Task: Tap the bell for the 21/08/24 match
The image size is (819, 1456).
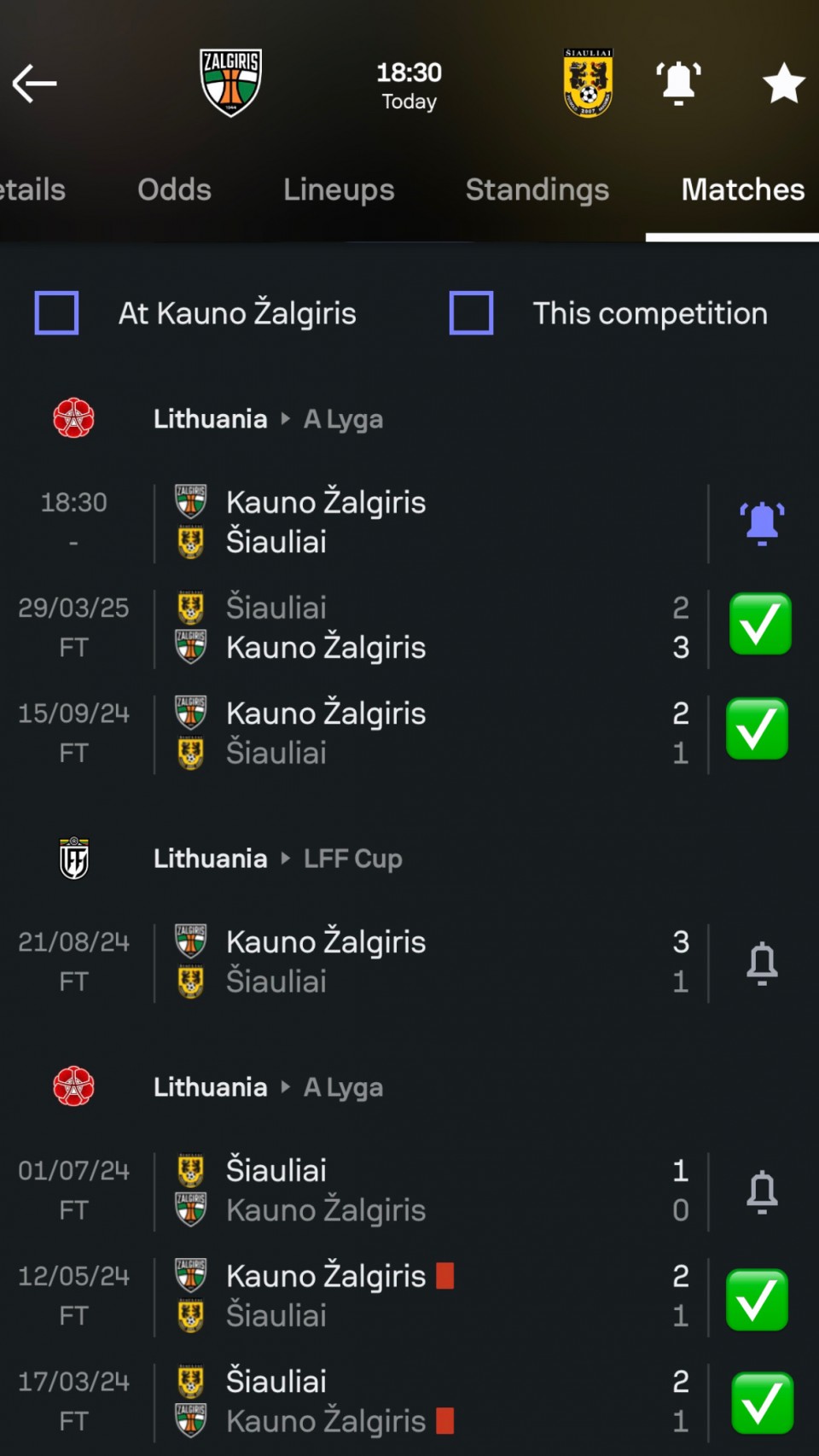Action: [x=762, y=964]
